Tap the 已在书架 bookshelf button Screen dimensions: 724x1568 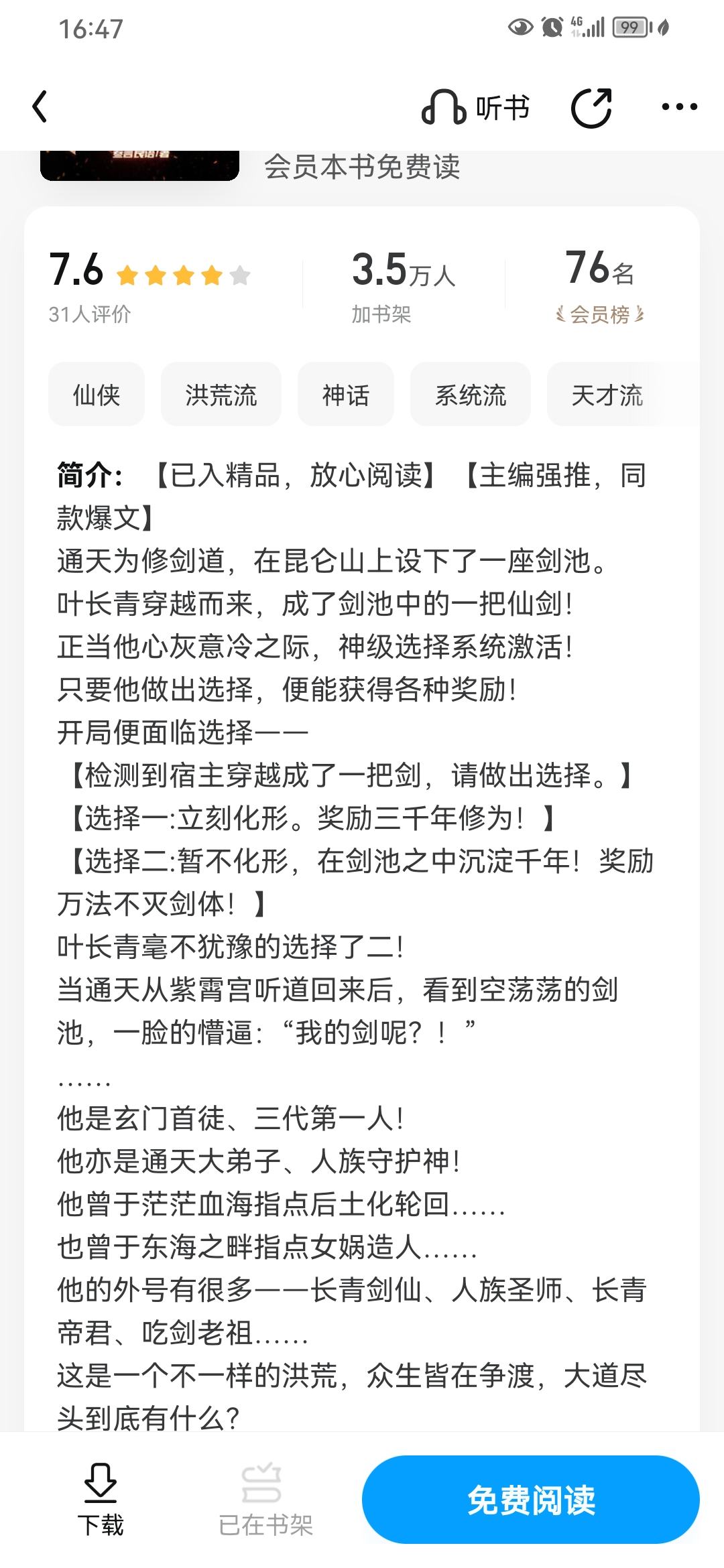click(265, 1500)
